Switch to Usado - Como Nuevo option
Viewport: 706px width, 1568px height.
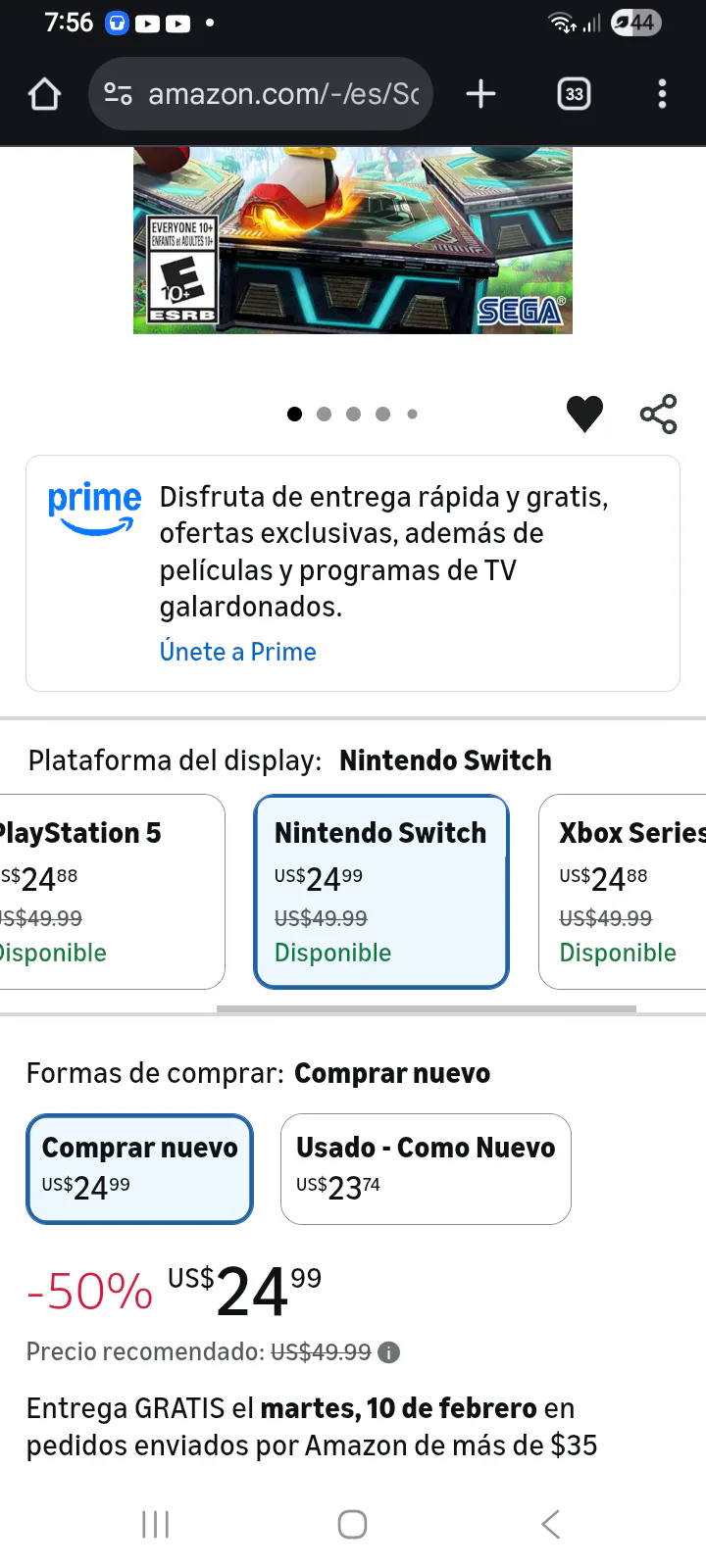point(426,1168)
